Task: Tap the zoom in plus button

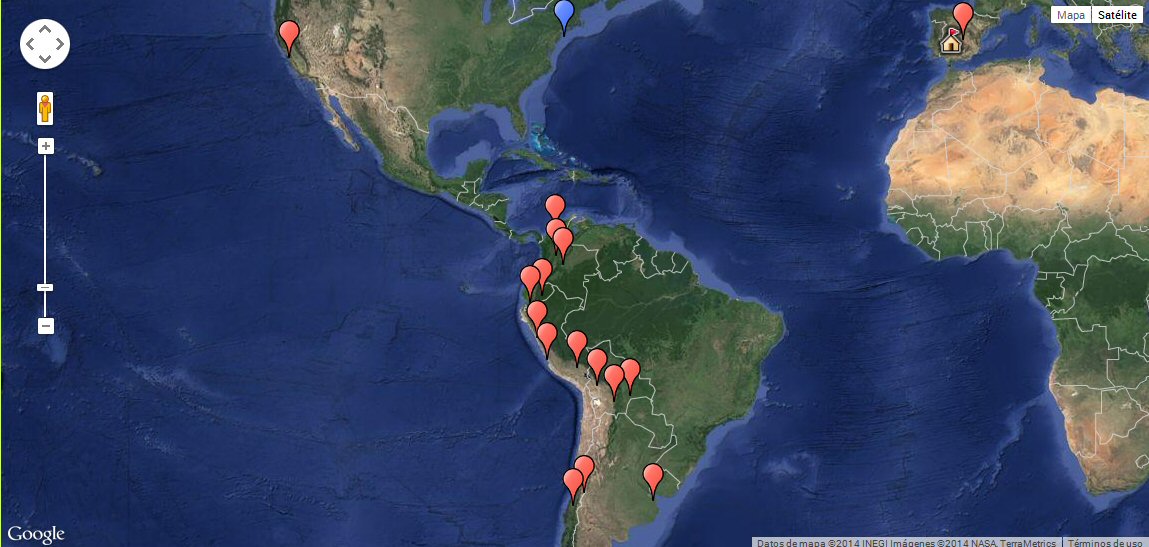Action: (x=45, y=146)
